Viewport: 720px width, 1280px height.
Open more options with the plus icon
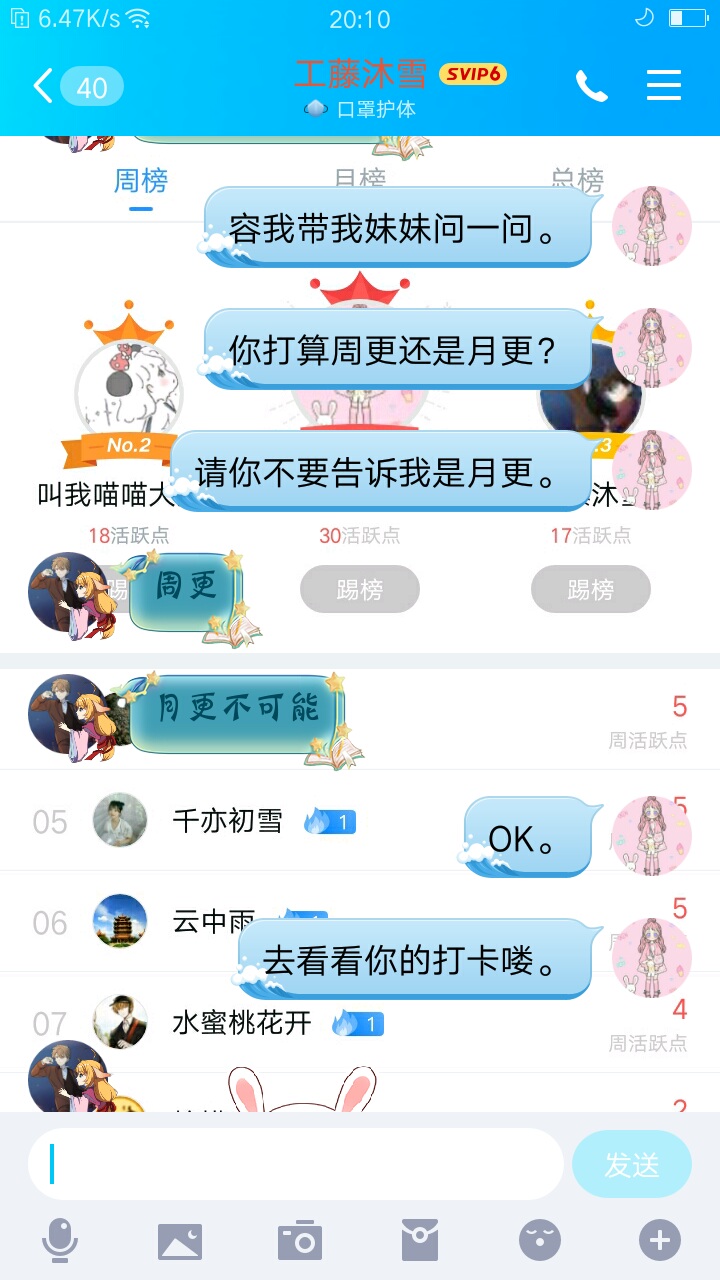click(x=660, y=1241)
